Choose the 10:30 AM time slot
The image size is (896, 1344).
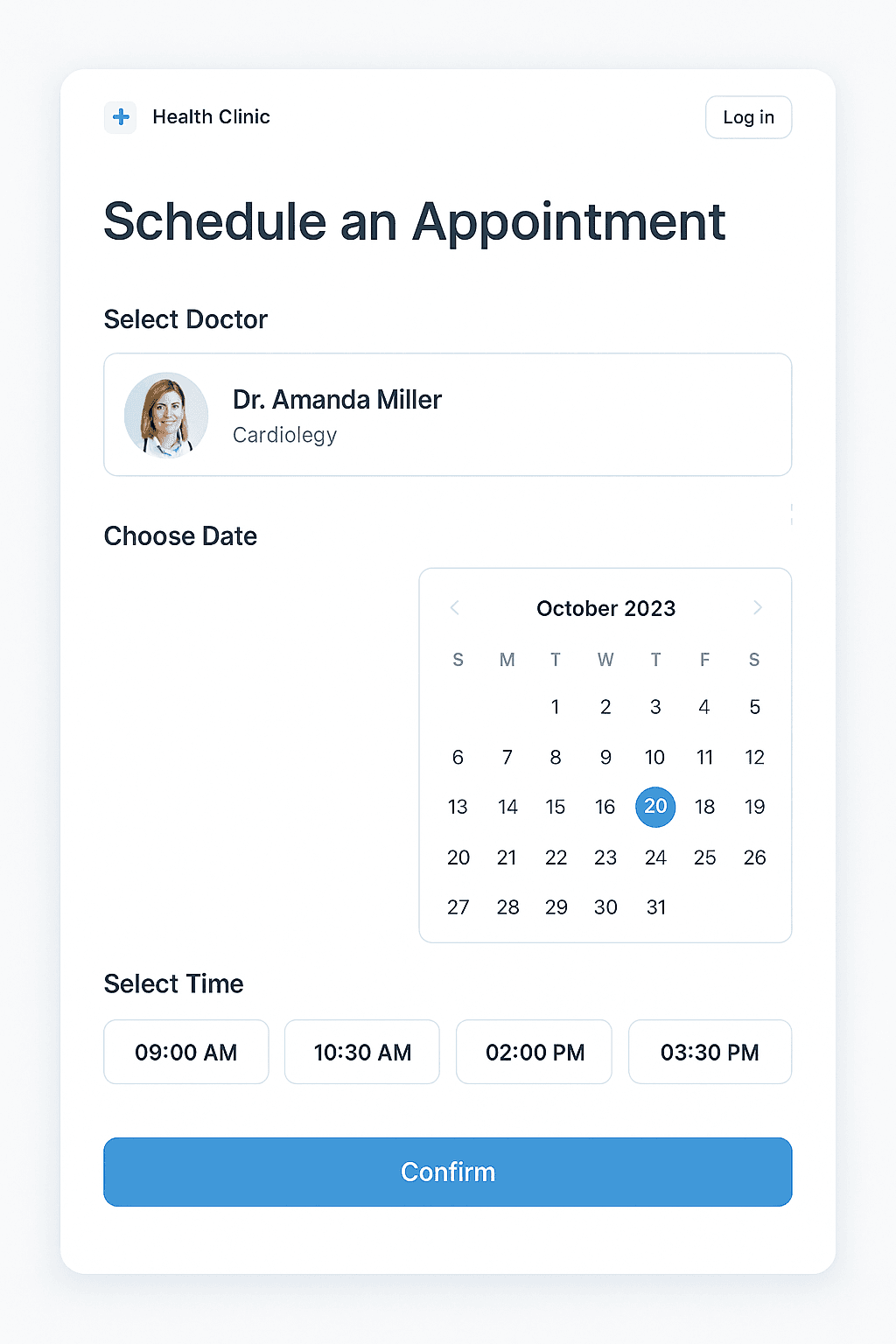click(361, 1052)
